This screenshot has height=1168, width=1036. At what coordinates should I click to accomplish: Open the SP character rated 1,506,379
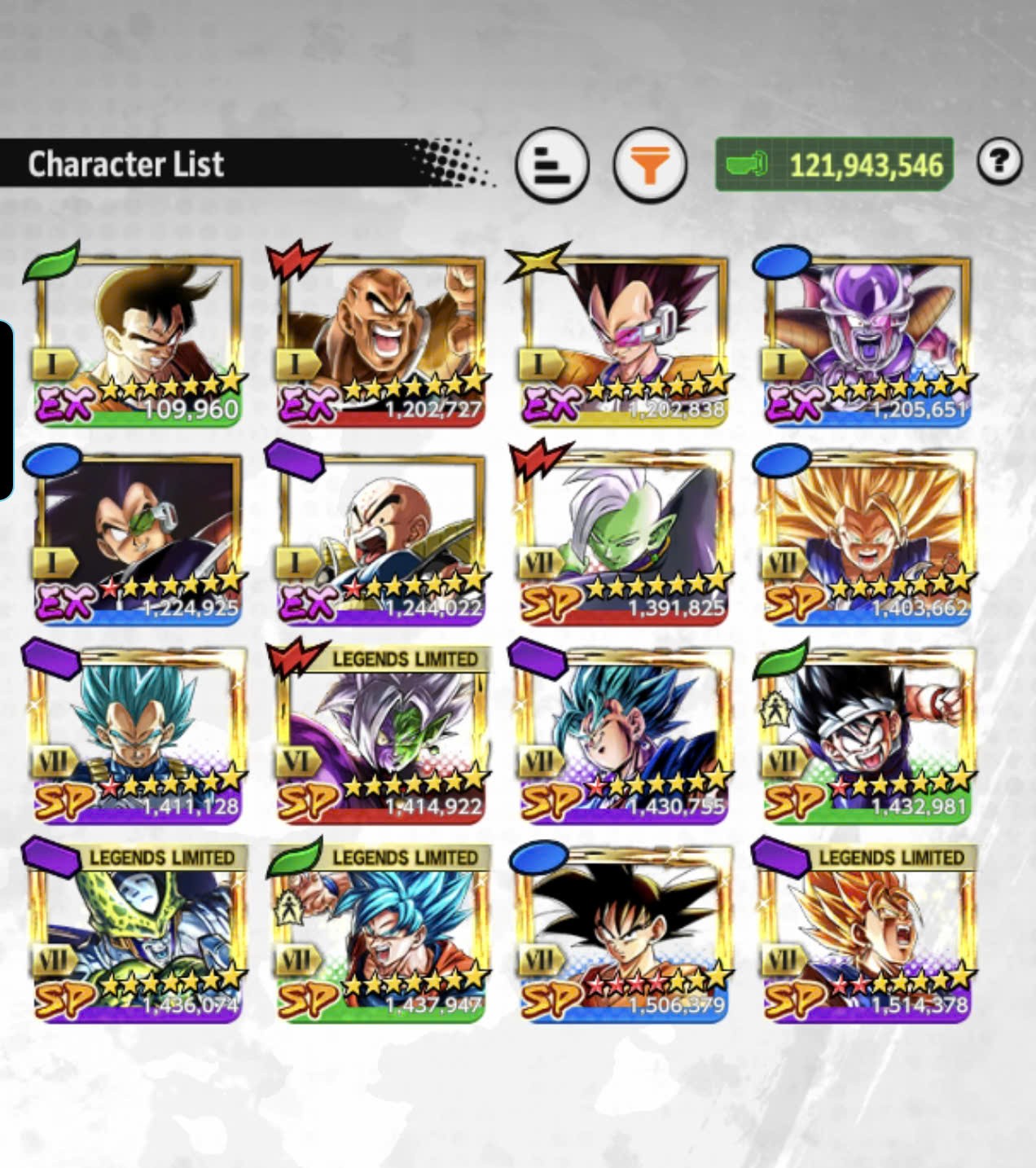coord(623,934)
